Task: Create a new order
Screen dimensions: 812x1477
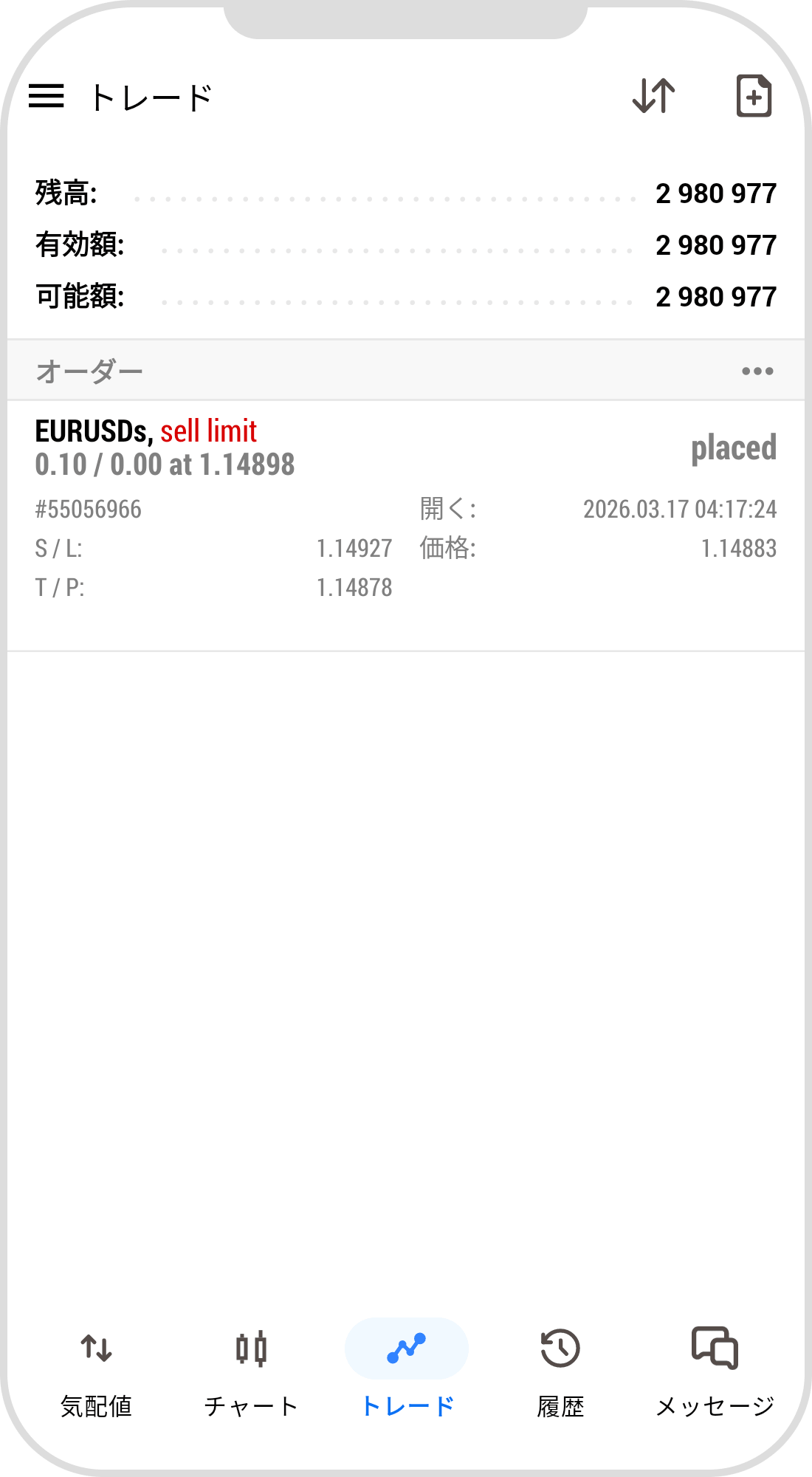Action: 754,96
